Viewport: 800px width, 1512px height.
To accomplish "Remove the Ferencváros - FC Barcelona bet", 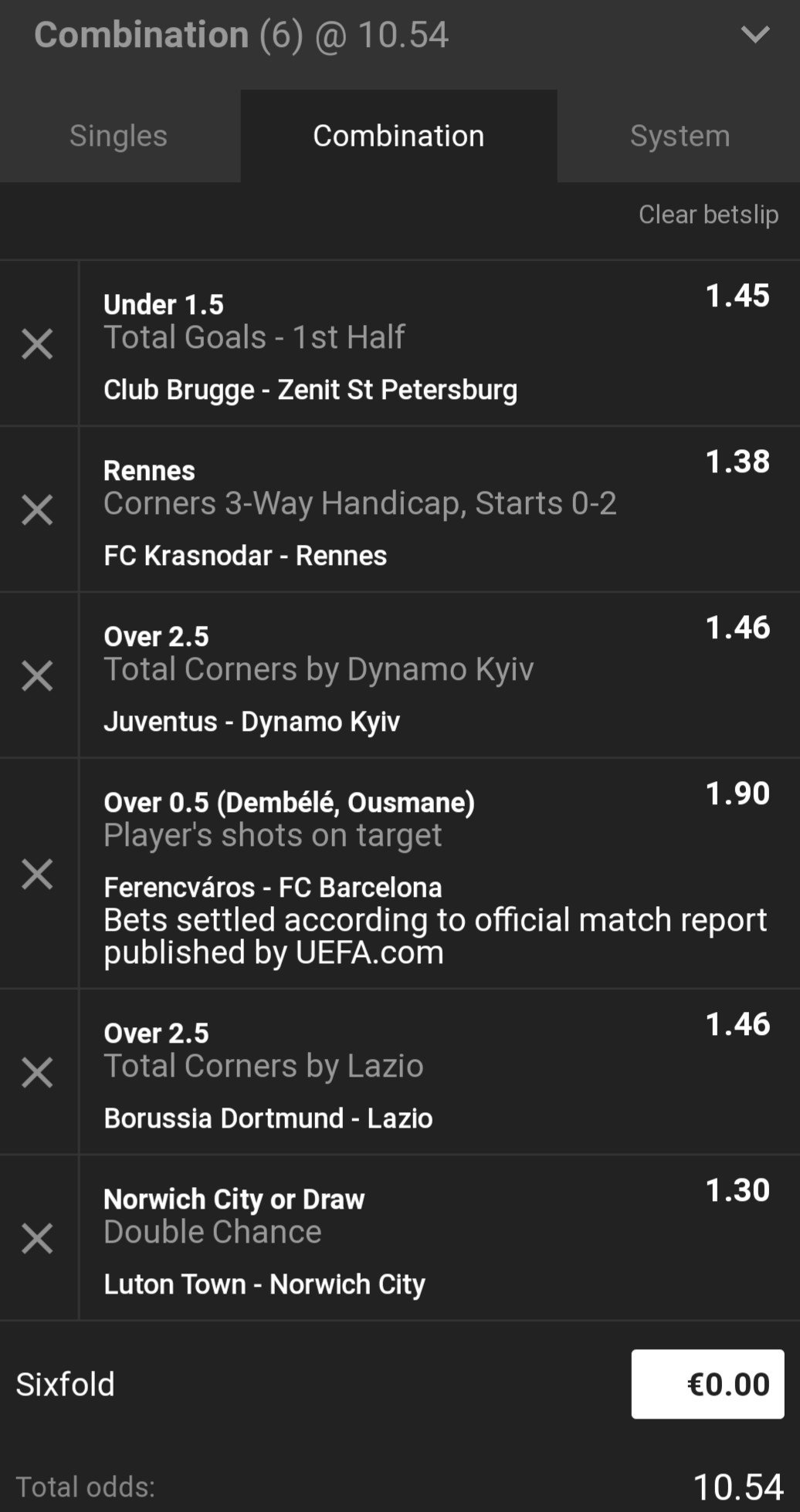I will tap(37, 874).
